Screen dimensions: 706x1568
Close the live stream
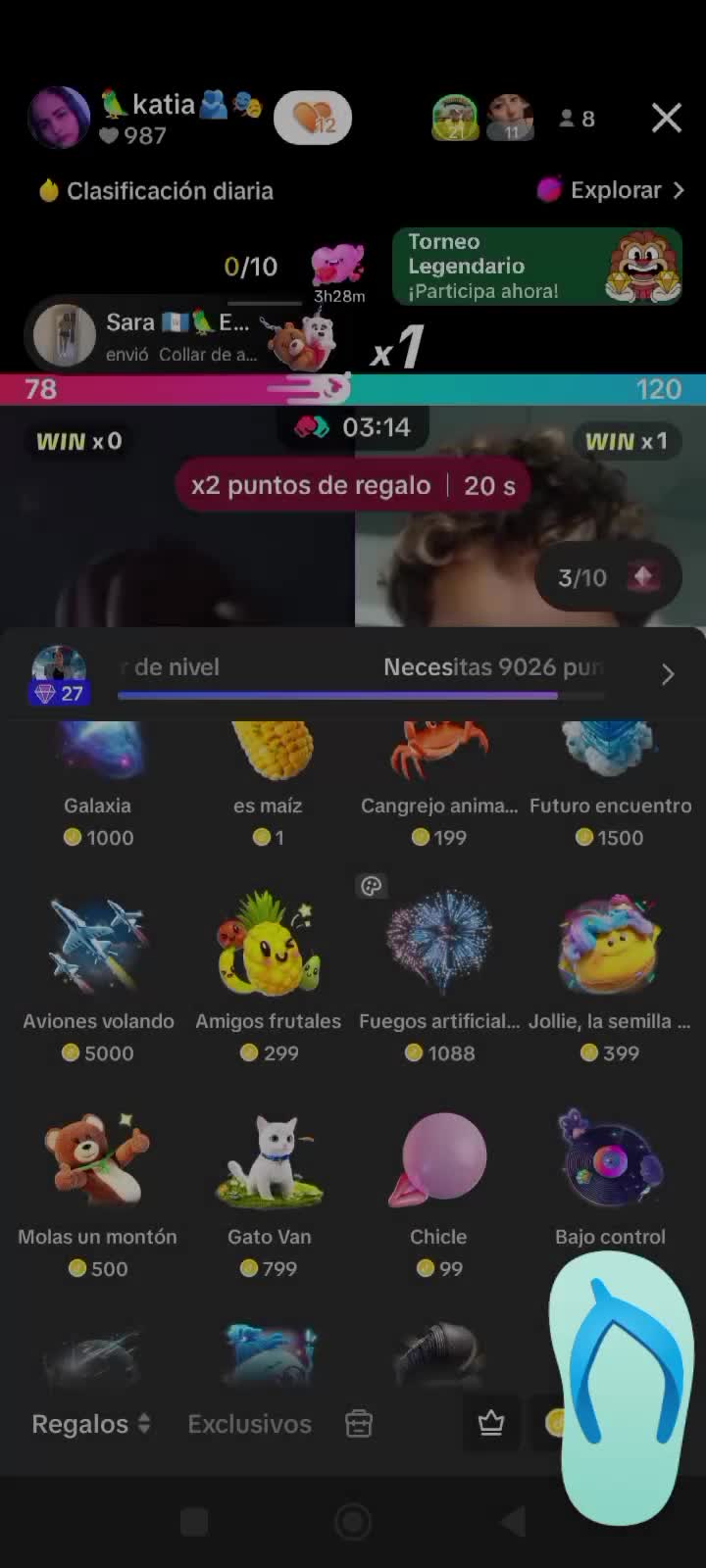point(667,119)
